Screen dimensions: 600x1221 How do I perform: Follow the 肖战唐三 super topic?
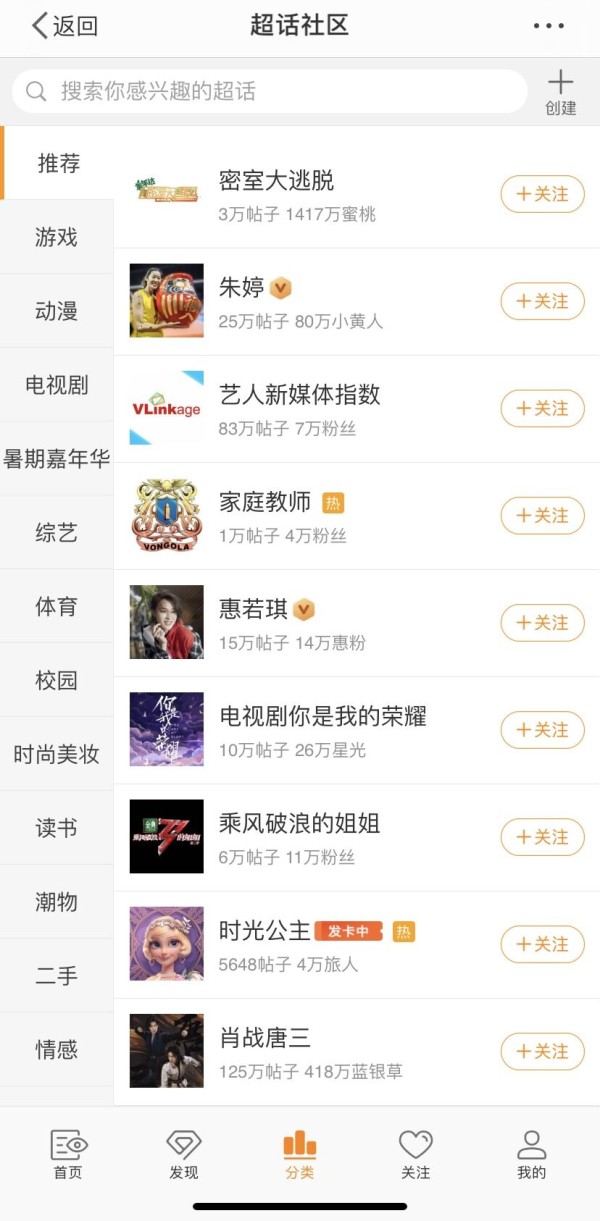542,1051
